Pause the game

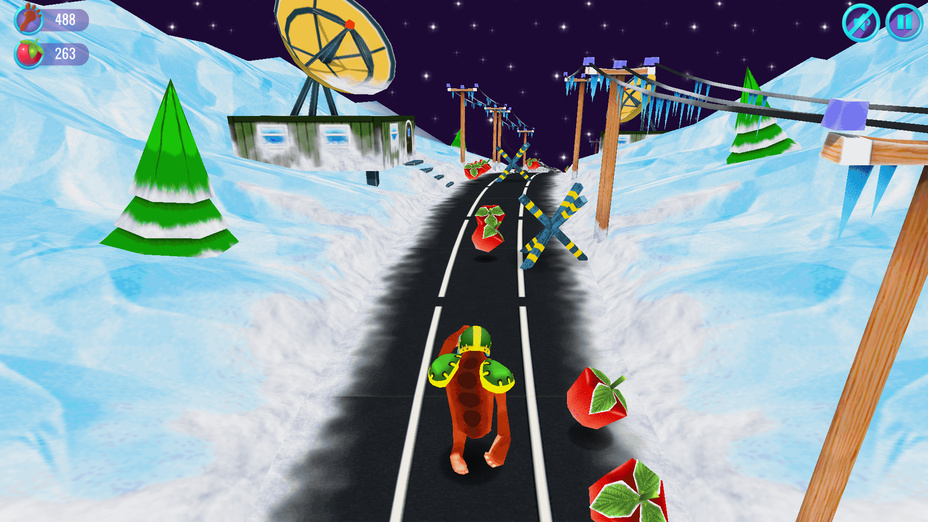click(x=903, y=22)
